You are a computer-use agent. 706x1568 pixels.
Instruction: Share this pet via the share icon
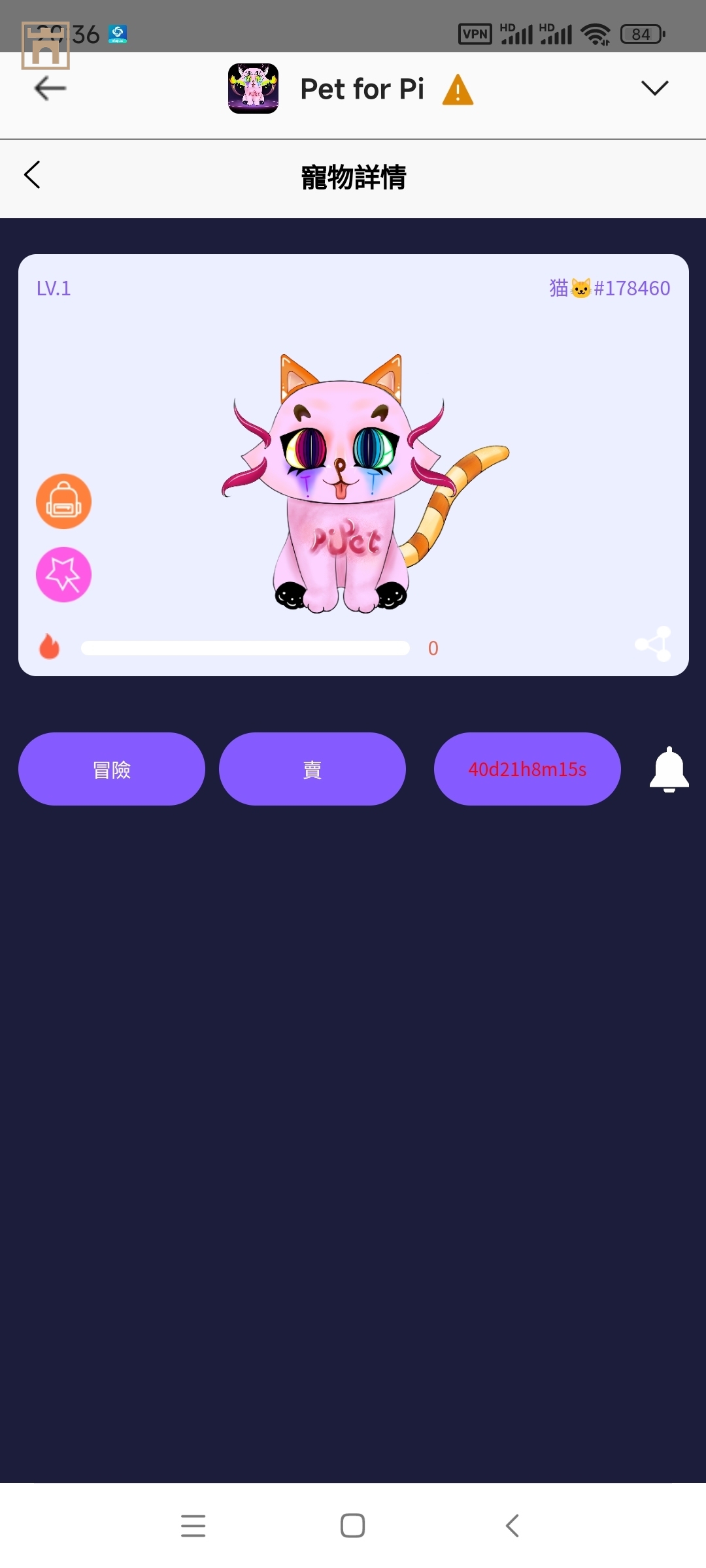(x=654, y=644)
